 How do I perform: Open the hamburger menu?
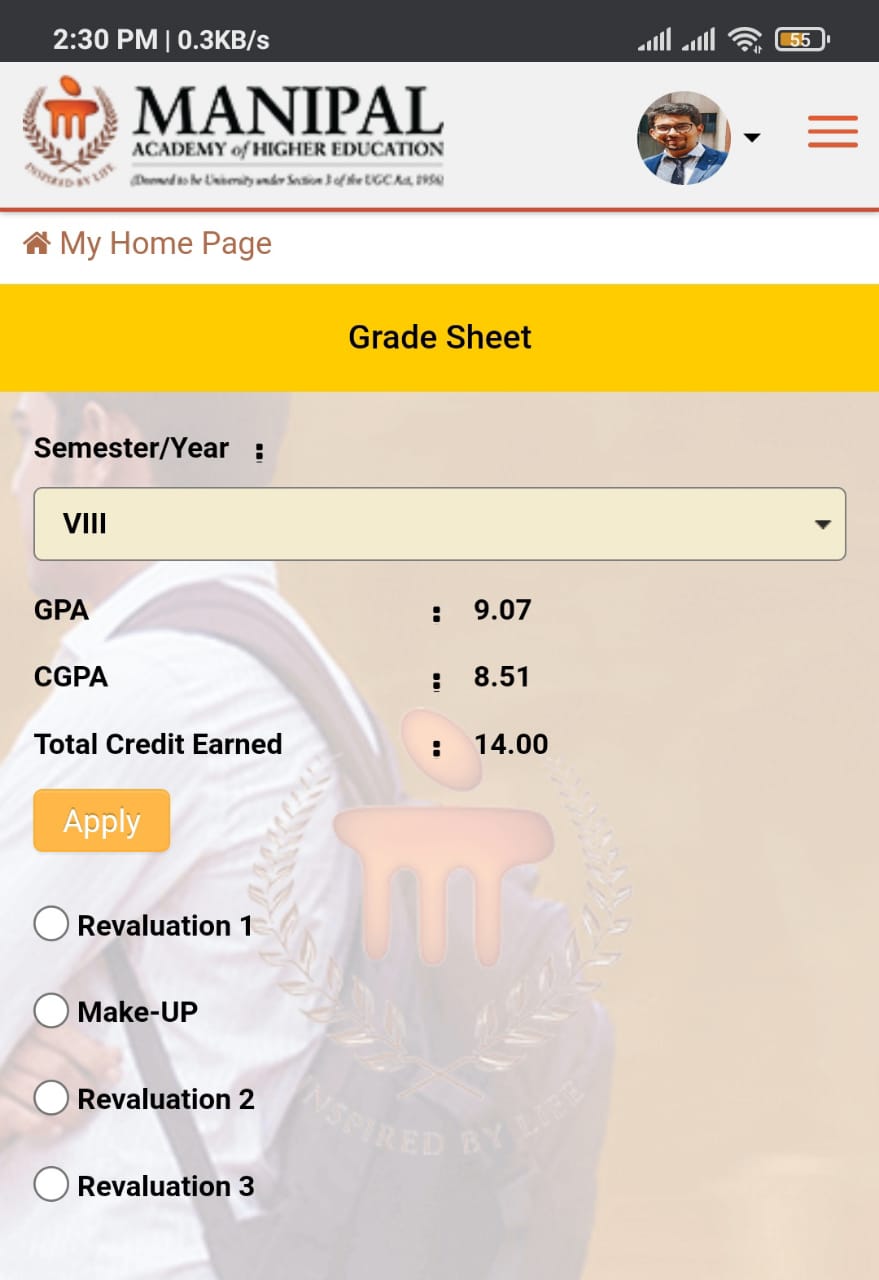(832, 132)
